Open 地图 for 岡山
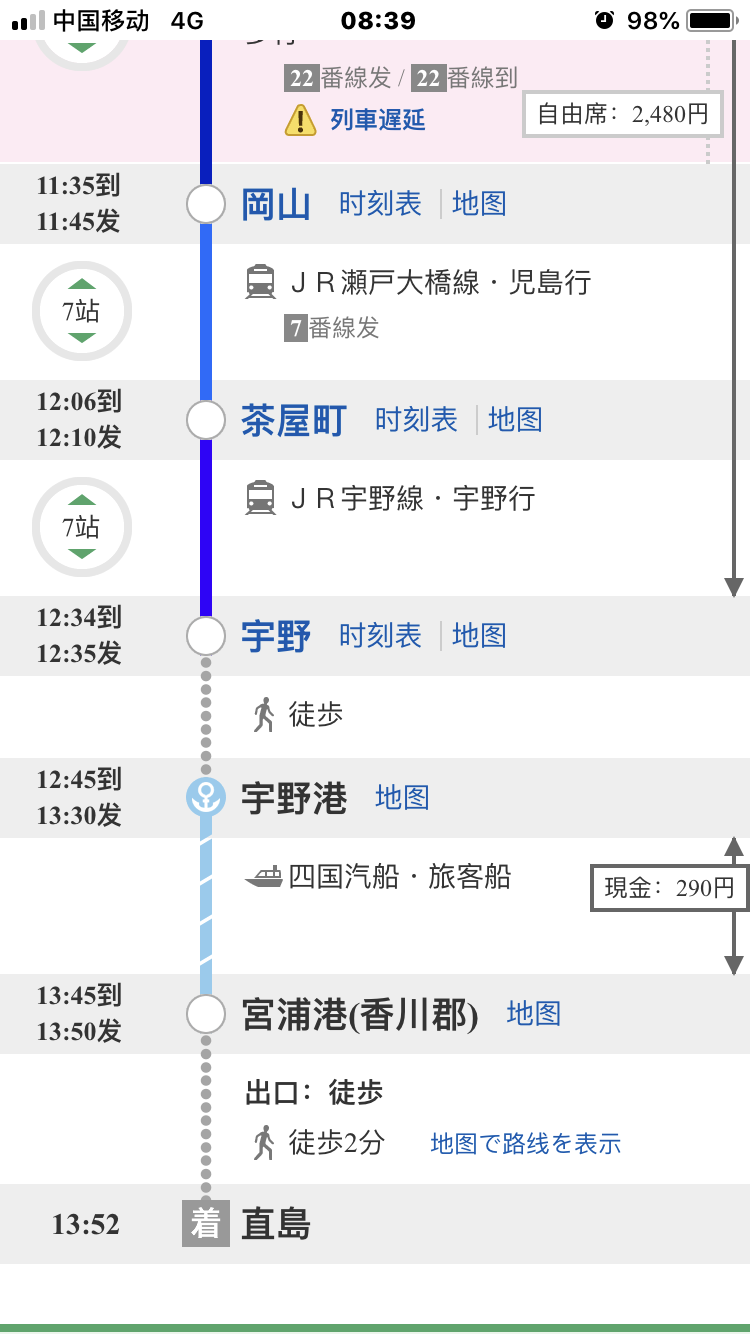This screenshot has height=1334, width=750. 479,204
